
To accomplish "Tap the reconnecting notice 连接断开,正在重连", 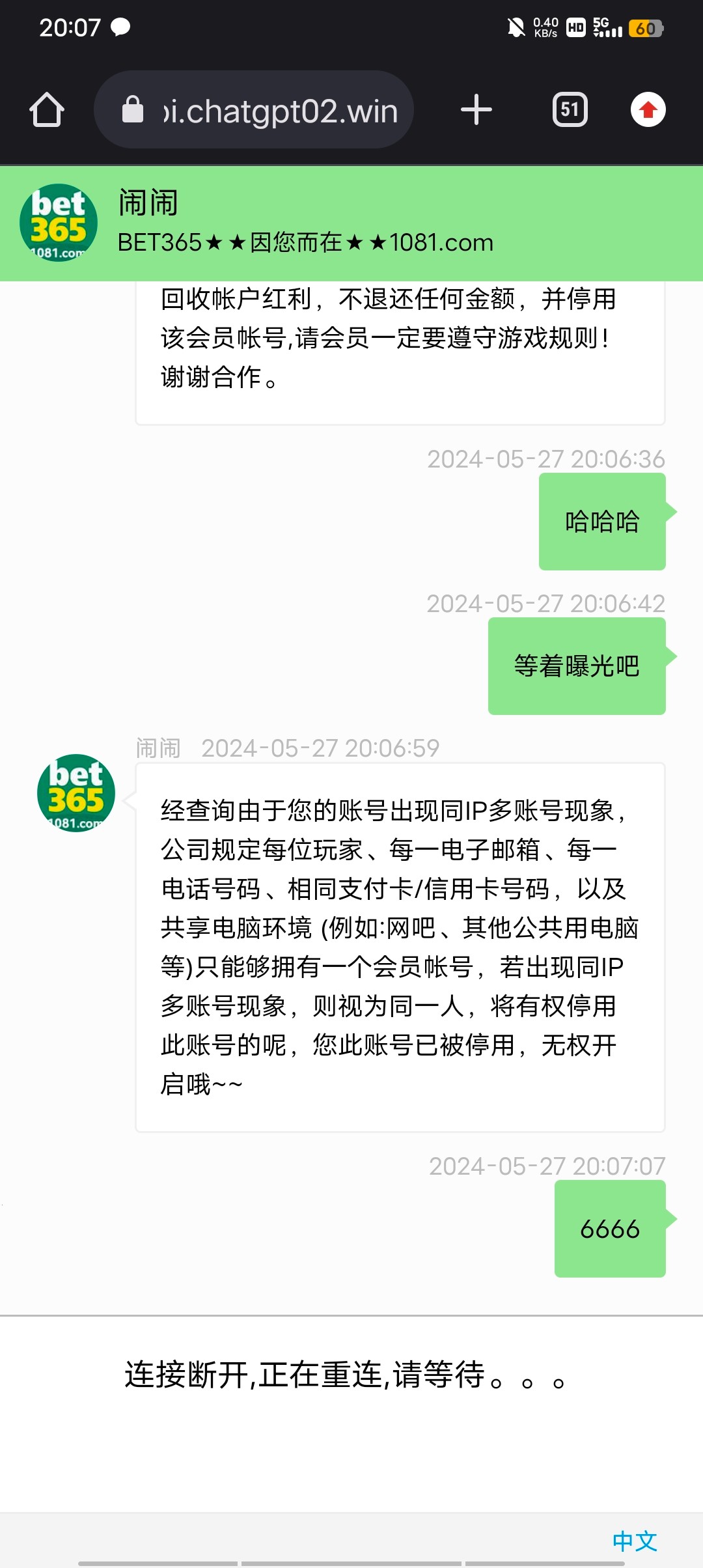I will click(344, 1377).
